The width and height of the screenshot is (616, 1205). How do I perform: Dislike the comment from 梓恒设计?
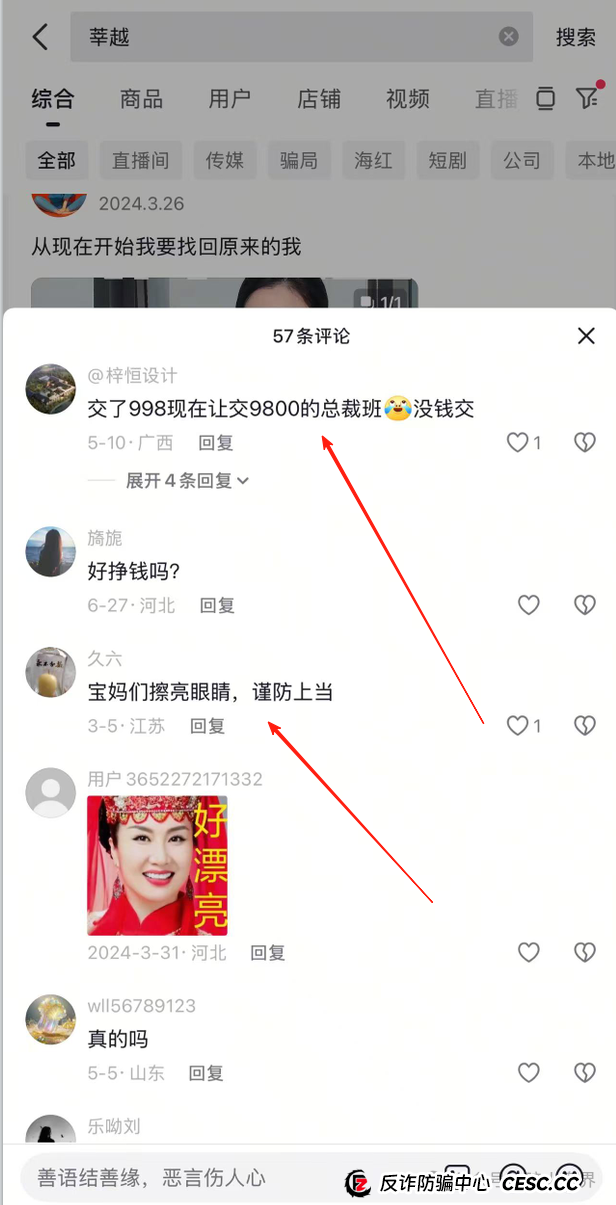(584, 442)
